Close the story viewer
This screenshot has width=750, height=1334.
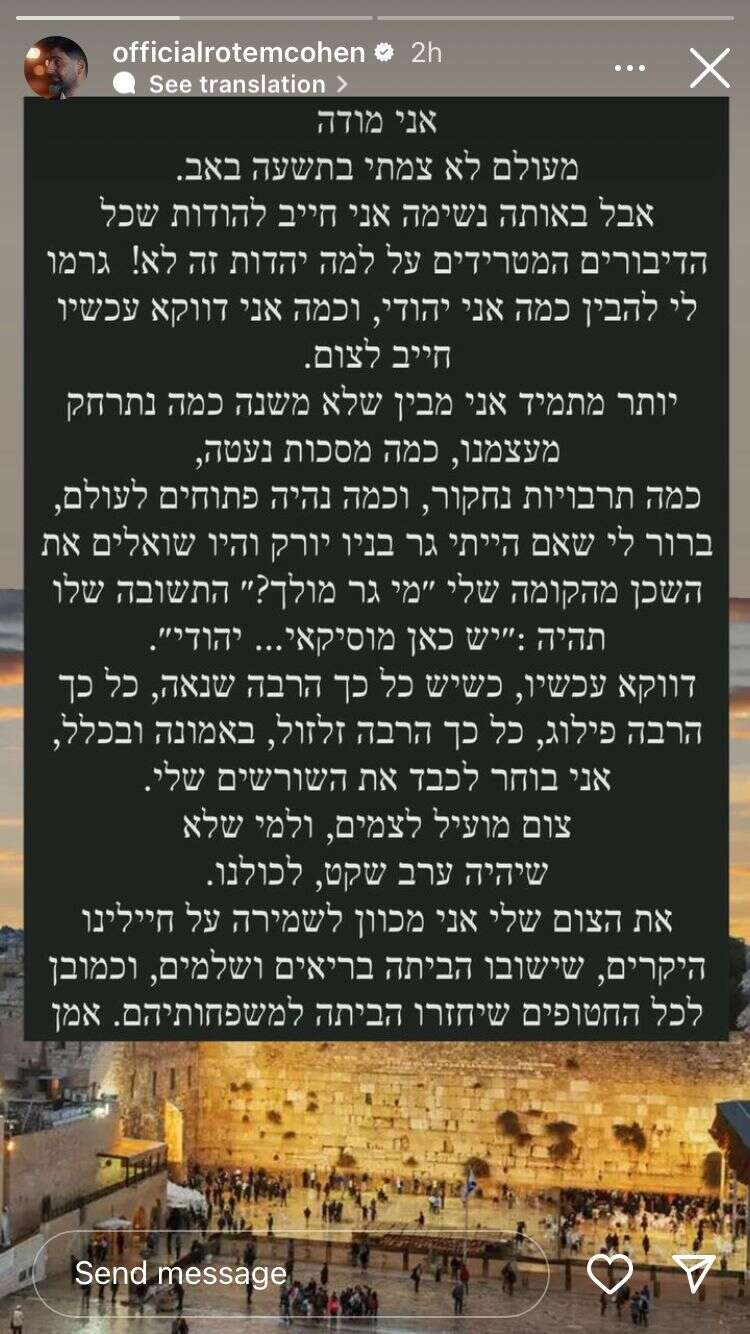coord(709,68)
